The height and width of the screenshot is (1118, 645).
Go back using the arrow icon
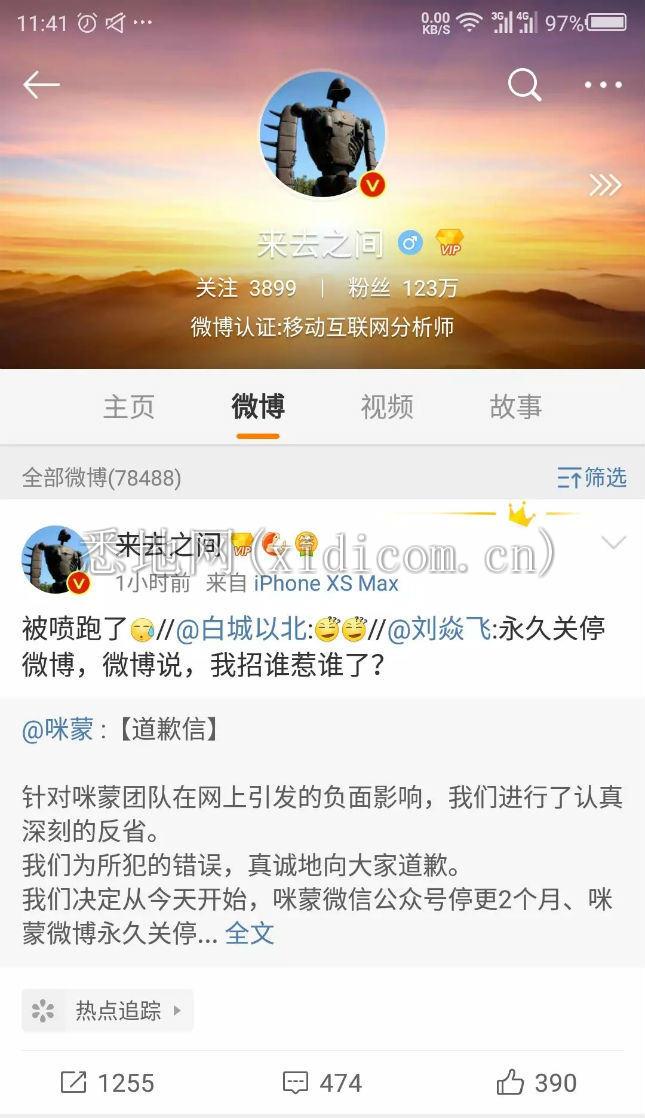(x=42, y=85)
